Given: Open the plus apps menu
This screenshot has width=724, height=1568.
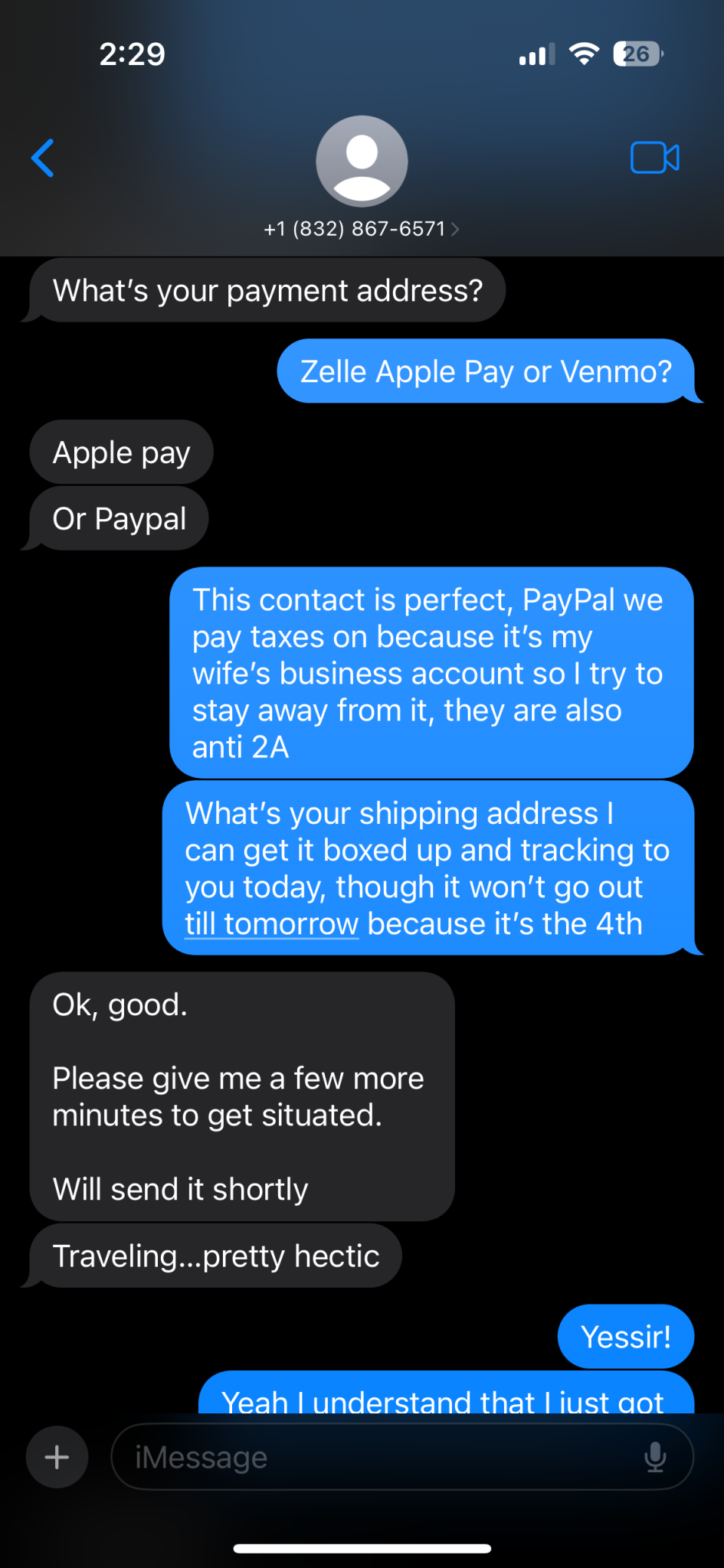Looking at the screenshot, I should click(57, 1457).
